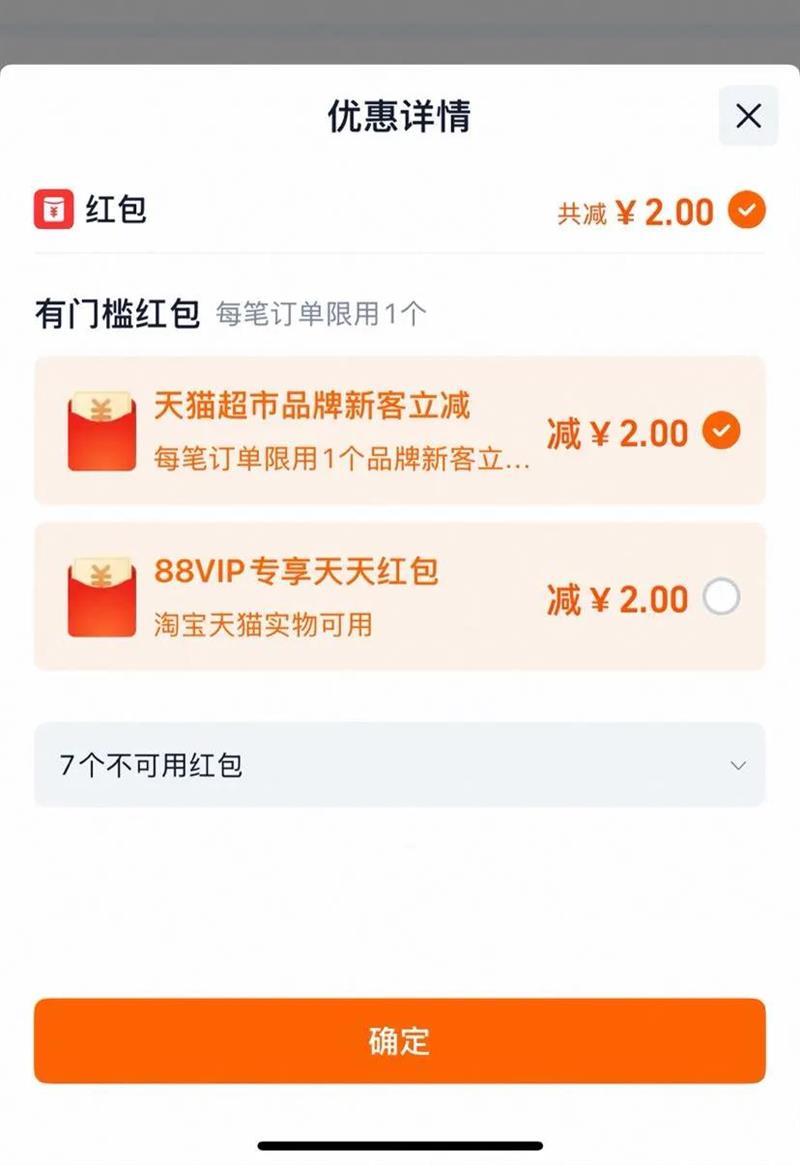
Task: Expand the 7个不可用红包 list
Action: [400, 765]
